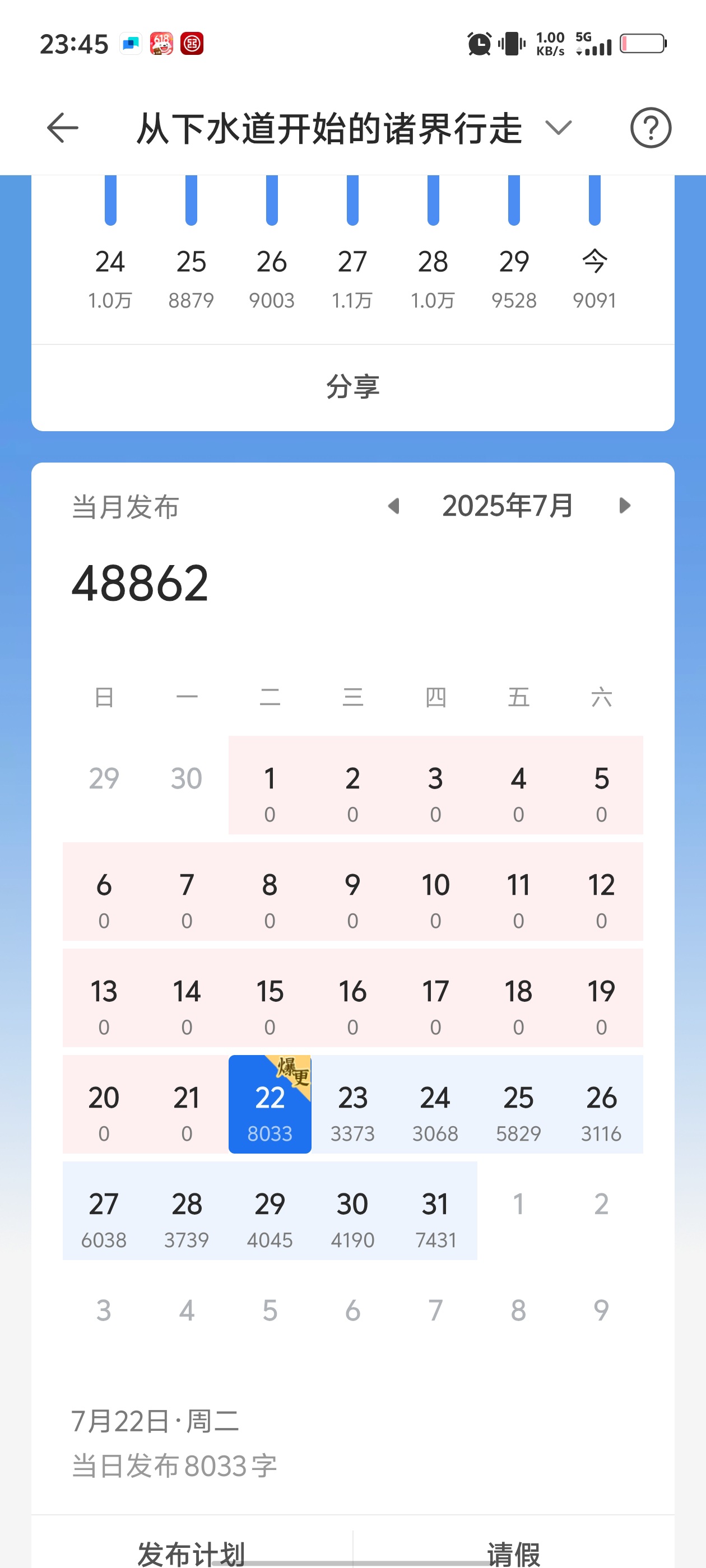
Task: Tap the 分享 share button
Action: [352, 387]
